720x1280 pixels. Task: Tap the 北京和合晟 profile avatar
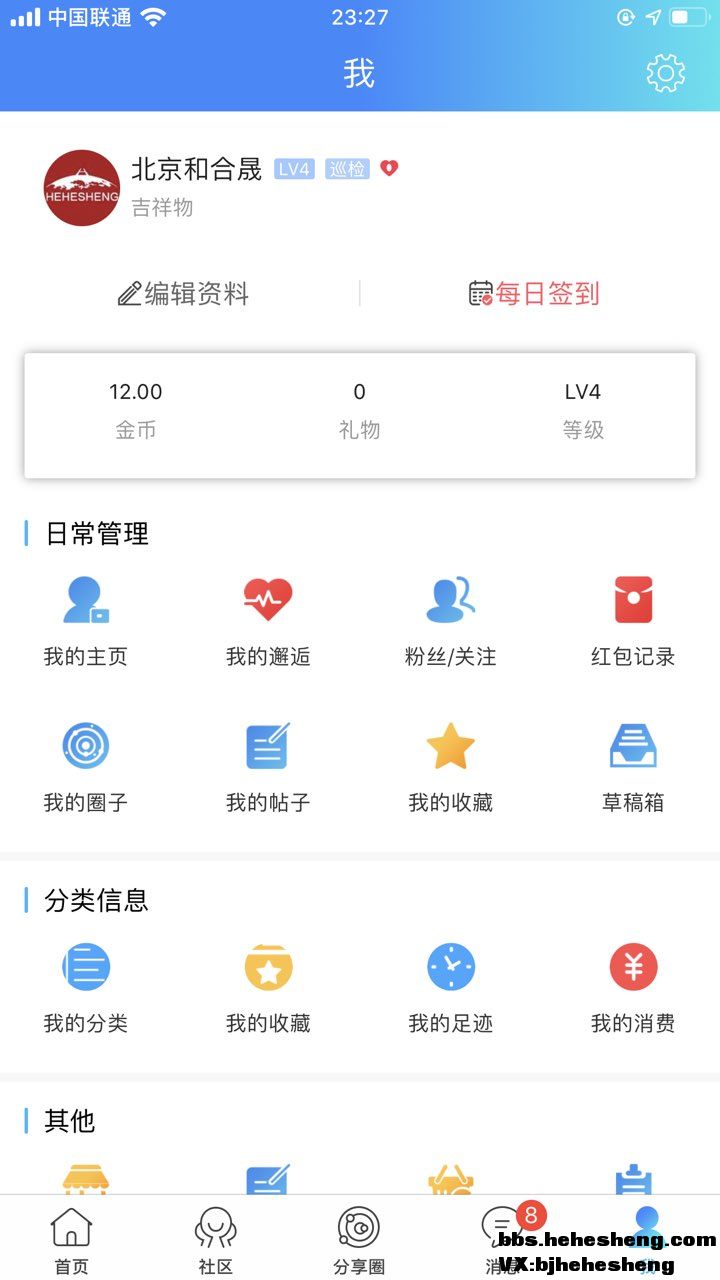point(82,188)
